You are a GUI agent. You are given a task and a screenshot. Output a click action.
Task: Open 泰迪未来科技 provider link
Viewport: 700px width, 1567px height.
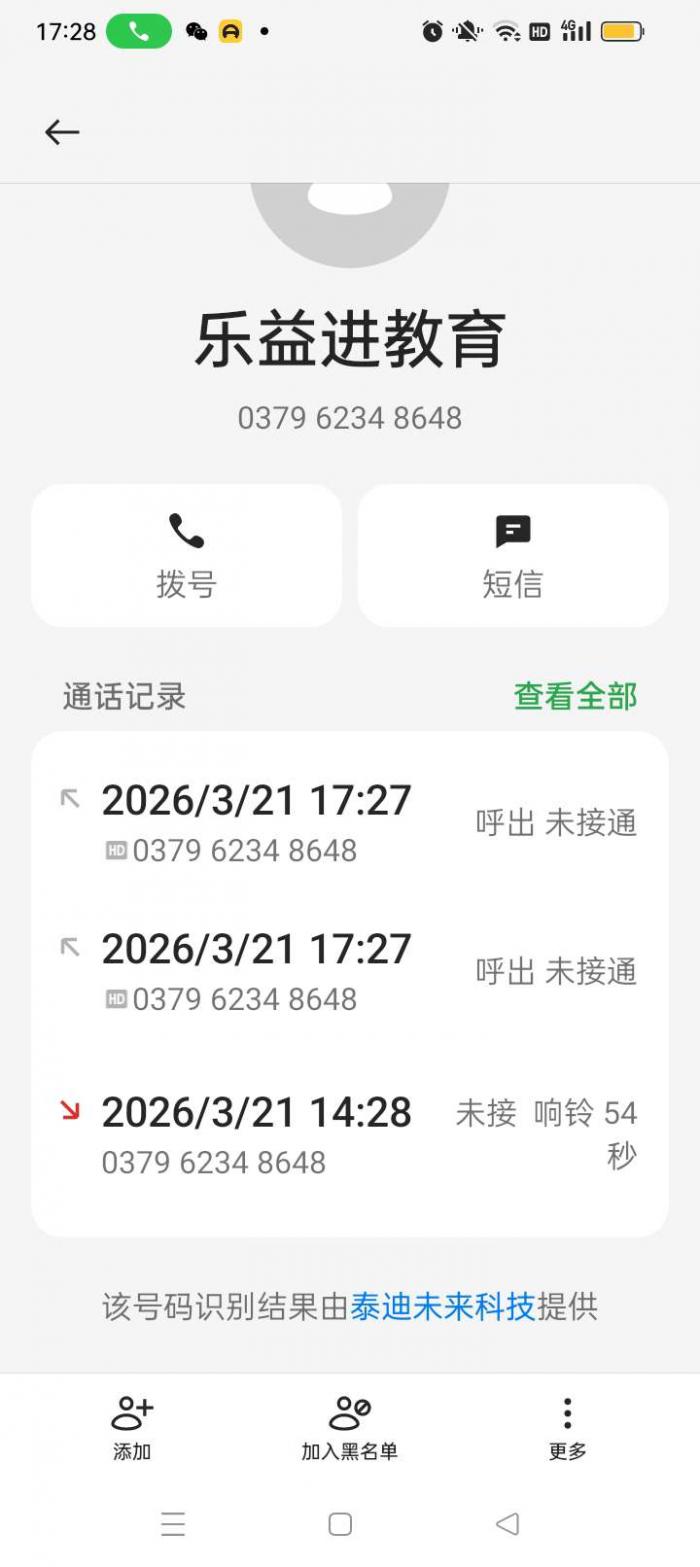click(443, 1306)
